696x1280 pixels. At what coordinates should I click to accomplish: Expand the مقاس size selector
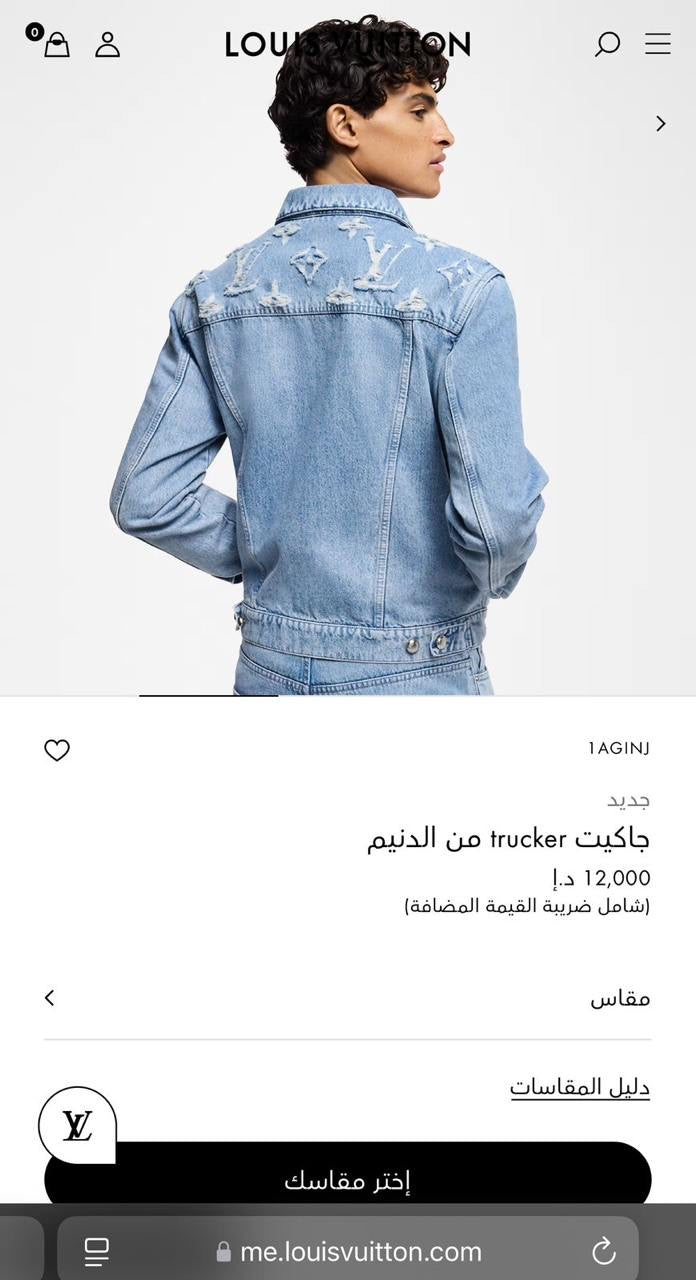click(x=347, y=998)
